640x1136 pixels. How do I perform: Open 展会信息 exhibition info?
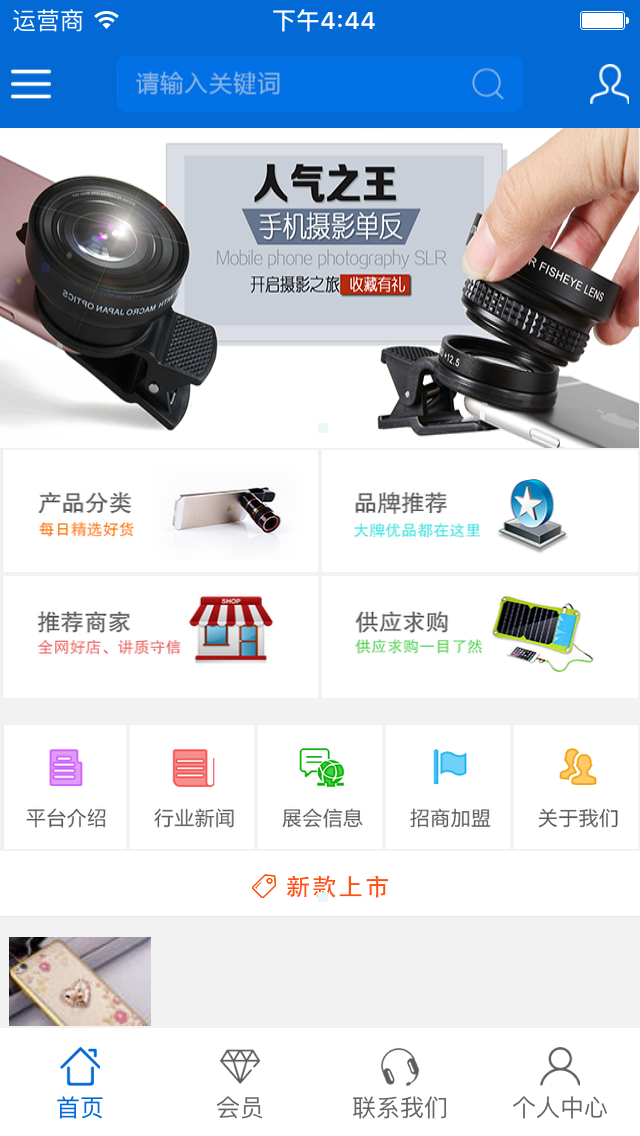(x=321, y=788)
